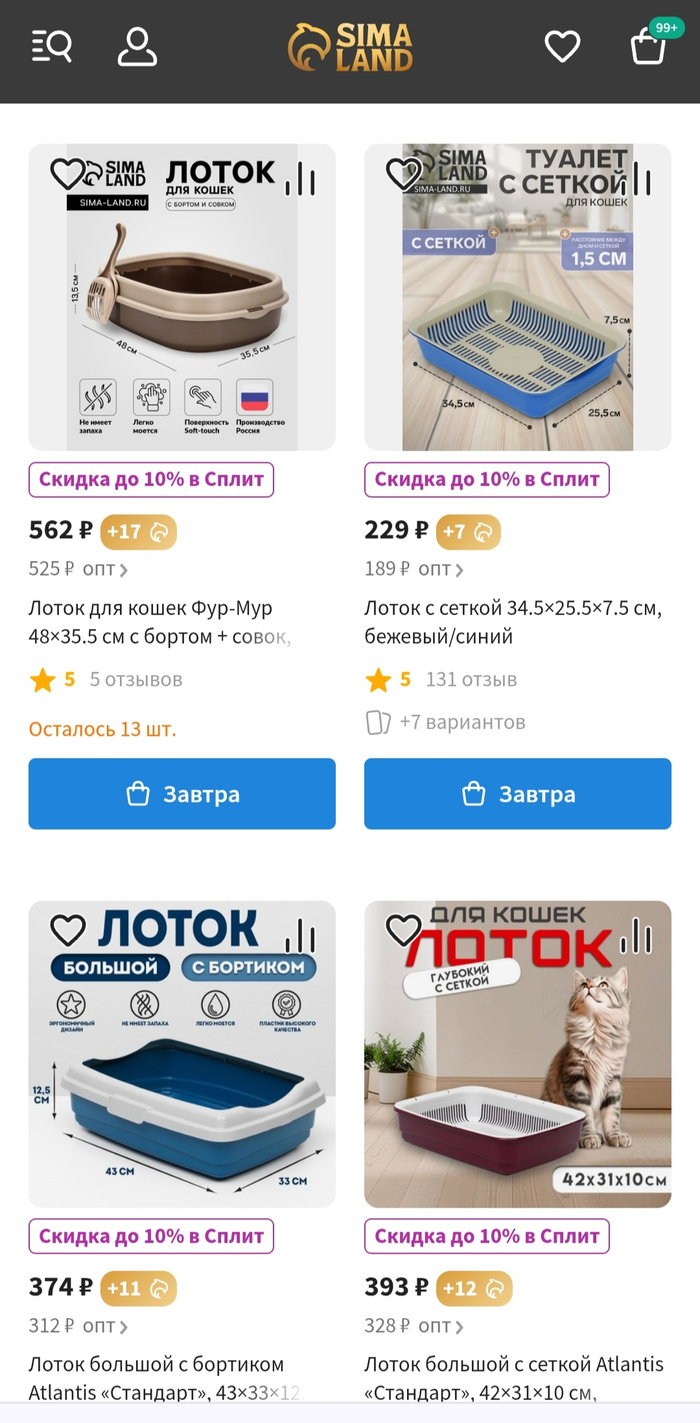This screenshot has width=700, height=1423.
Task: Favorite the Atlantis tray с бортиком
Action: (x=67, y=931)
